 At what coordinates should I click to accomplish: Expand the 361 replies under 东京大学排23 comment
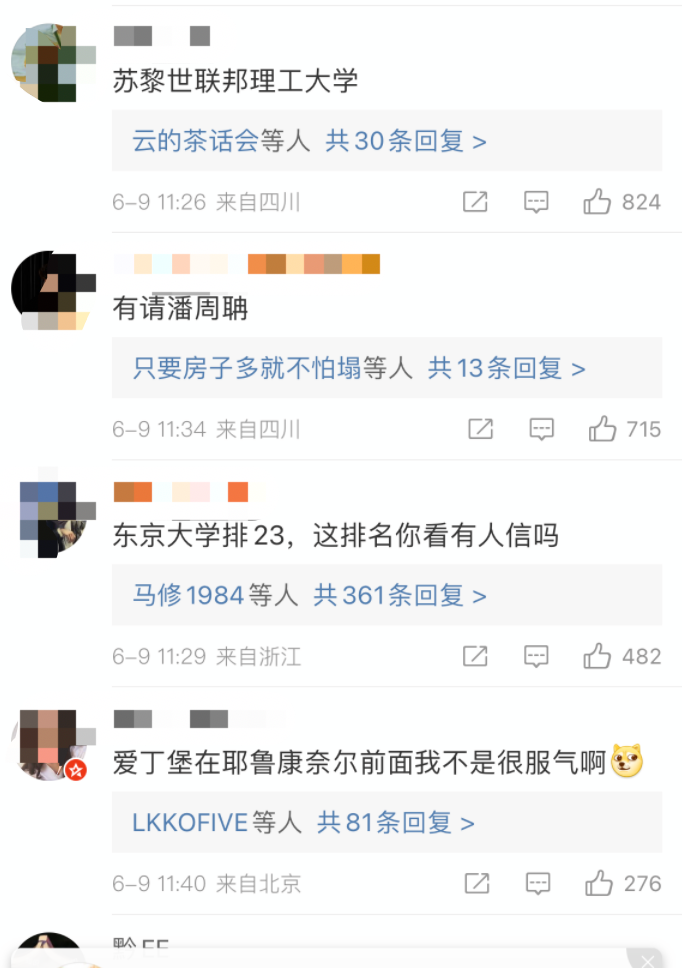pos(400,595)
